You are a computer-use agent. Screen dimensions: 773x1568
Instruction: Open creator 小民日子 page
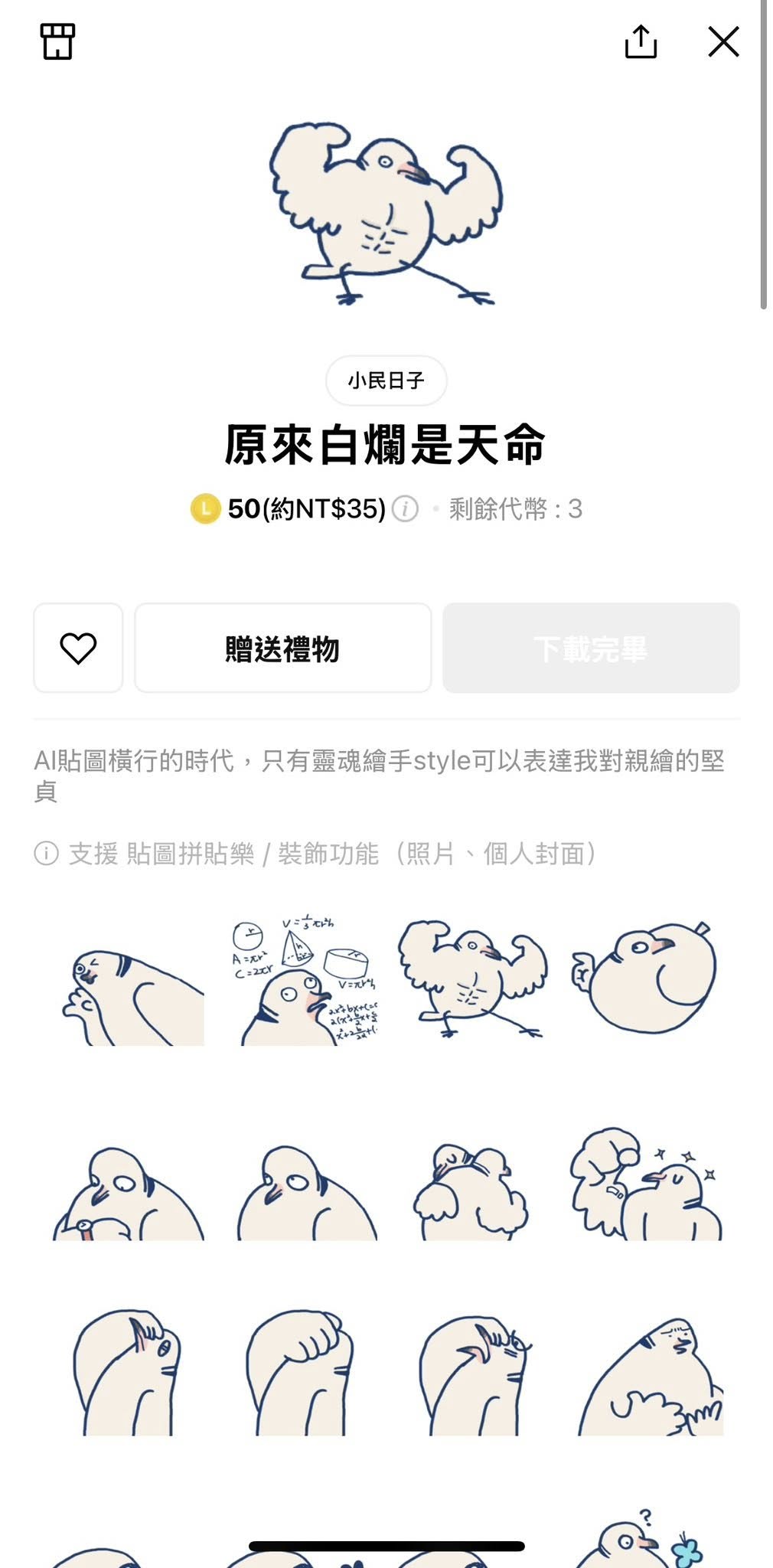(x=386, y=381)
